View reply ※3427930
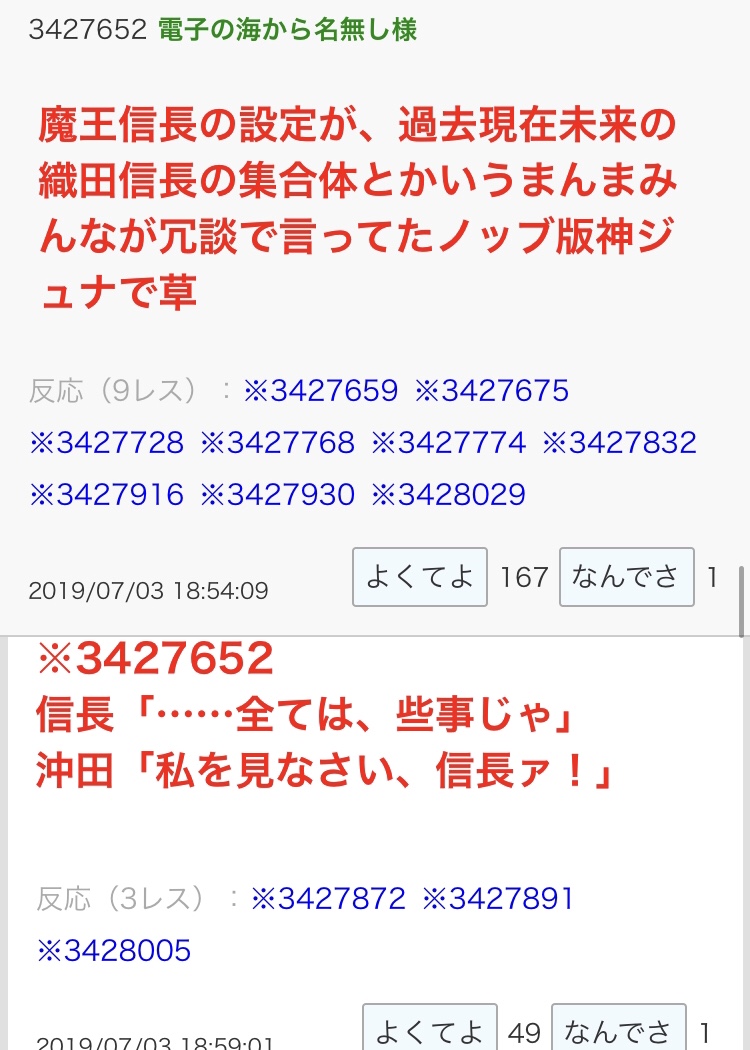750x1050 pixels. (277, 494)
